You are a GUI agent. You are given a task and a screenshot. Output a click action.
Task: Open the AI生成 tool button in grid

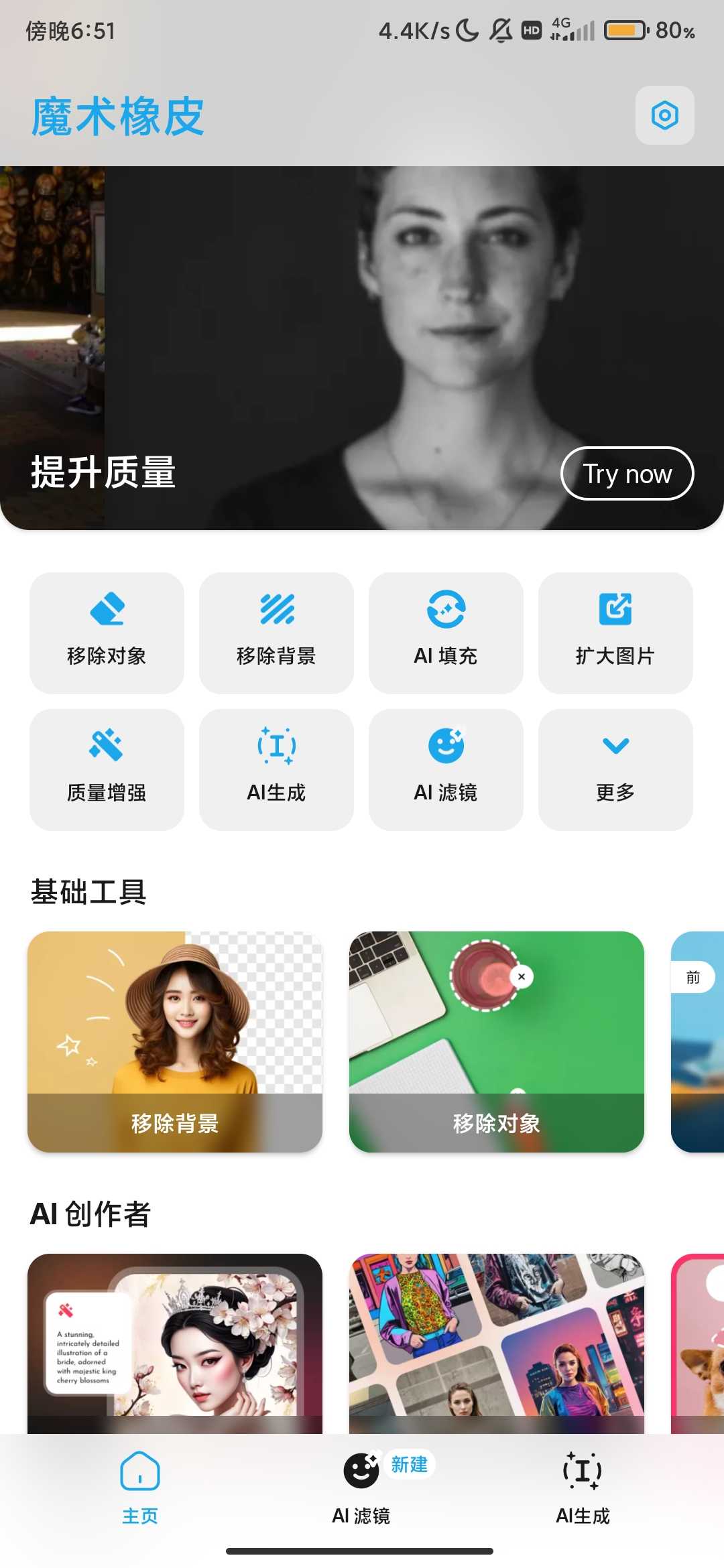[276, 769]
